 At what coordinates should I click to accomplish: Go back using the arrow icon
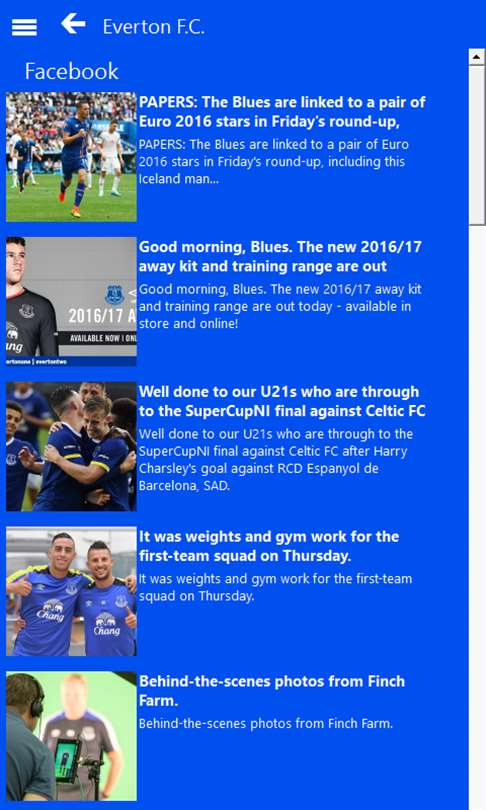pyautogui.click(x=73, y=24)
